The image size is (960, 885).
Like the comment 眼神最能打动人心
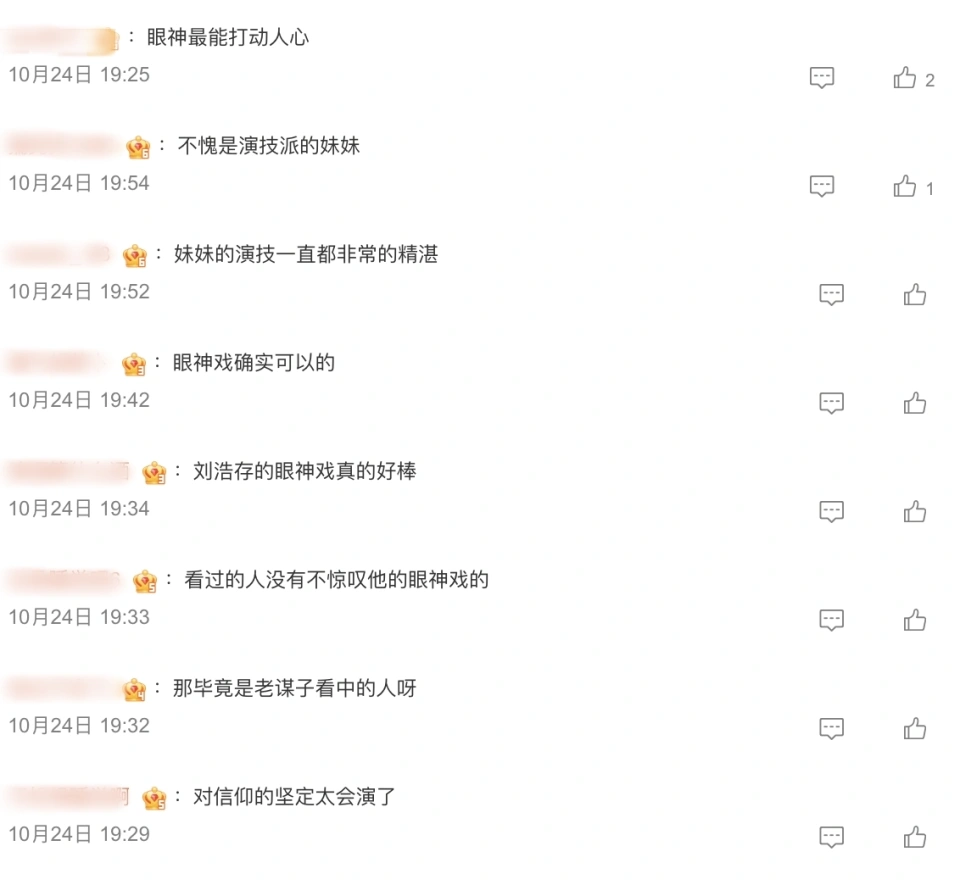tap(905, 78)
